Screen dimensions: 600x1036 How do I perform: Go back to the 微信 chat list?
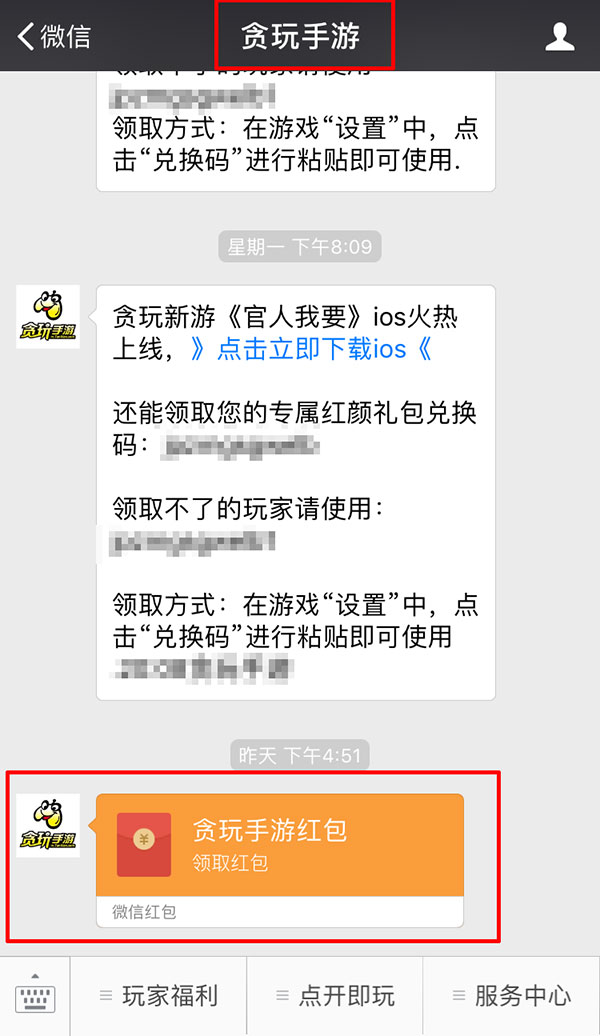click(x=54, y=37)
